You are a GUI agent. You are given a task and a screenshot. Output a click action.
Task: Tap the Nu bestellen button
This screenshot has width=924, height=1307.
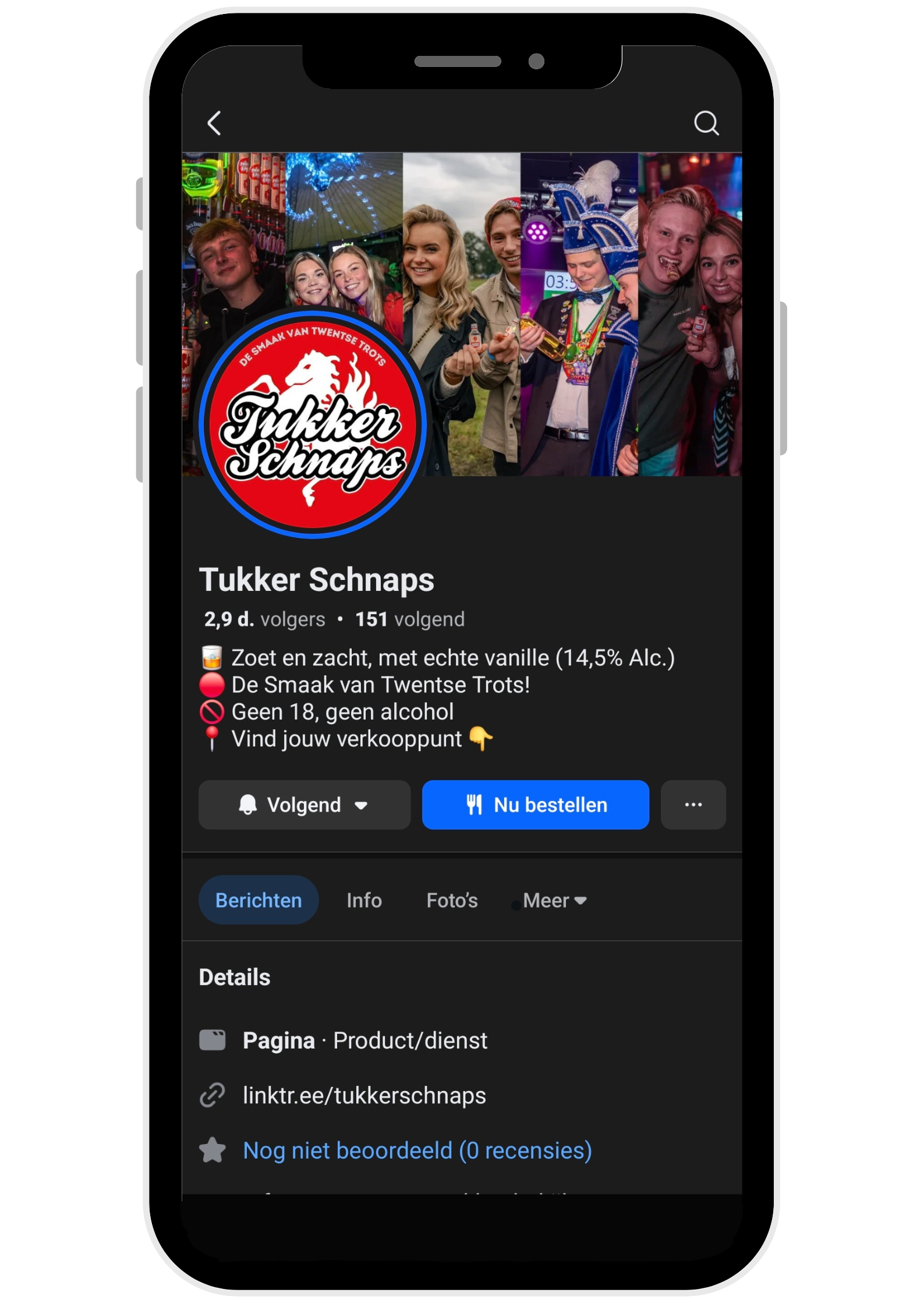[x=535, y=805]
